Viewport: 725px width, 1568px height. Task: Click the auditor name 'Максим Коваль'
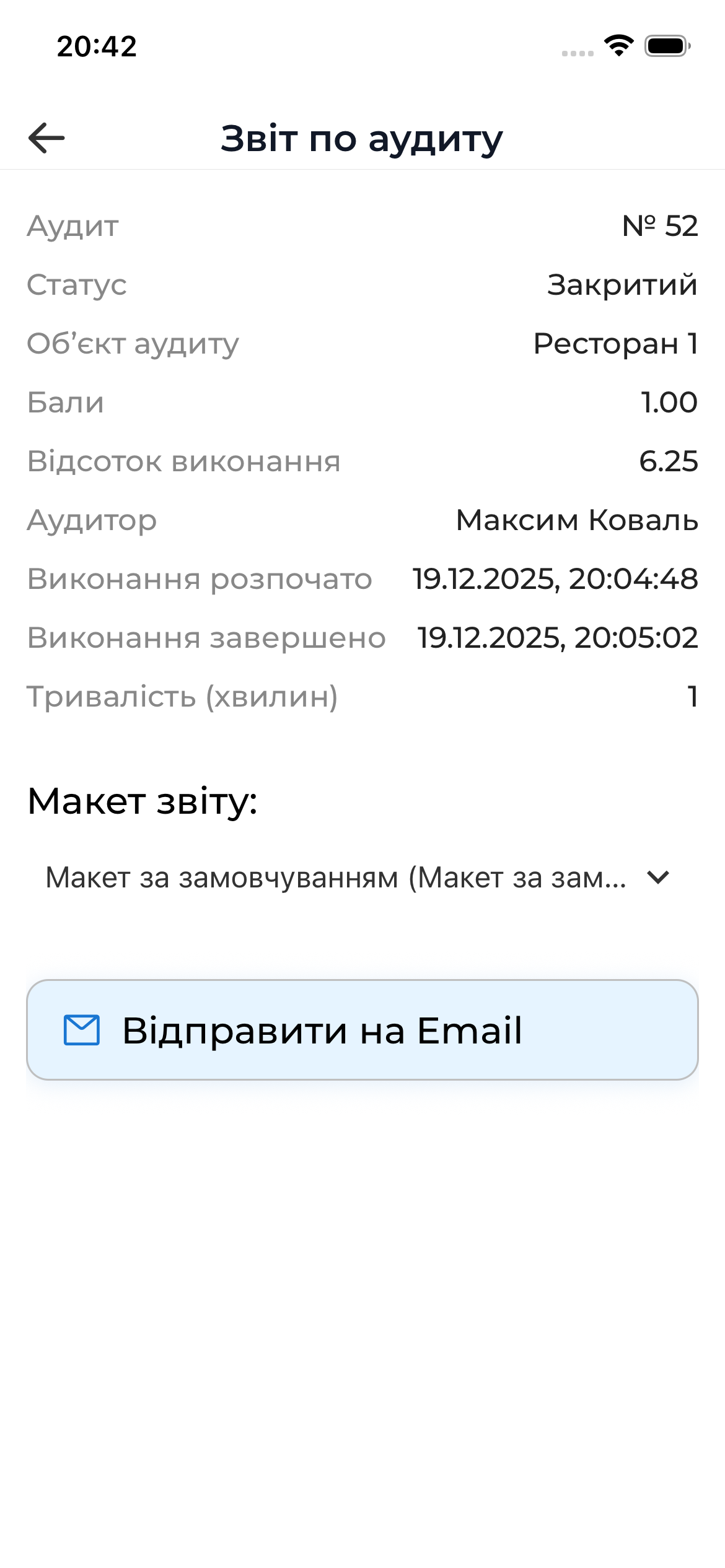(575, 521)
